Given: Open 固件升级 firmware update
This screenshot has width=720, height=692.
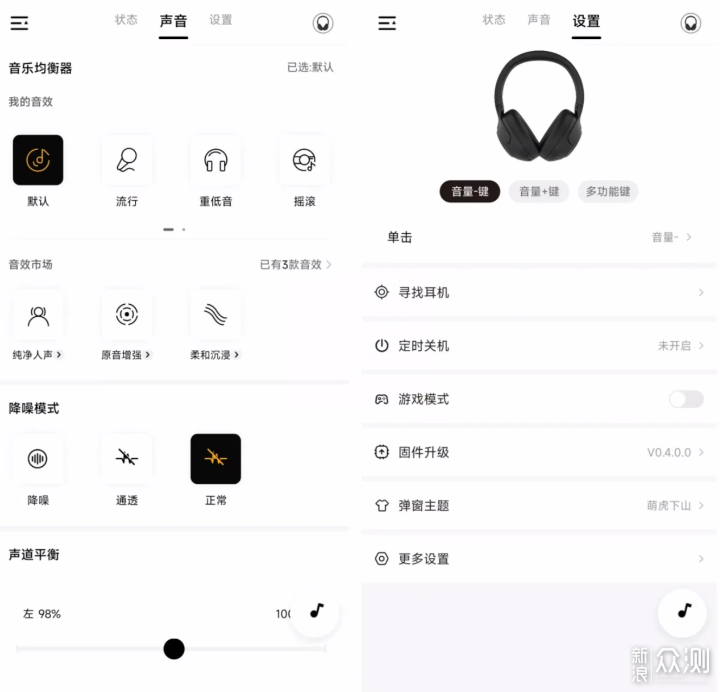Looking at the screenshot, I should point(539,452).
